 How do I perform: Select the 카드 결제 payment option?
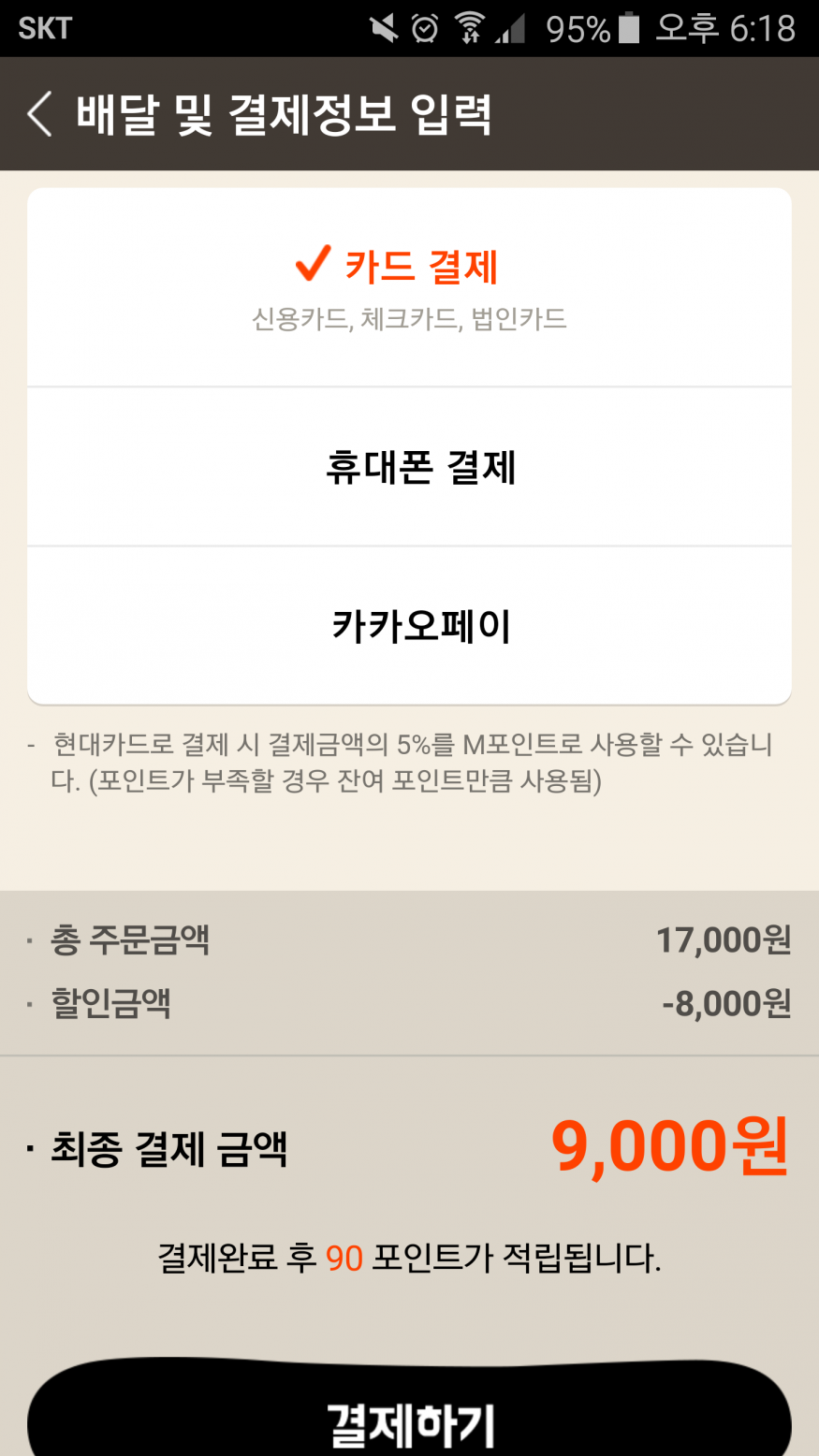409,287
